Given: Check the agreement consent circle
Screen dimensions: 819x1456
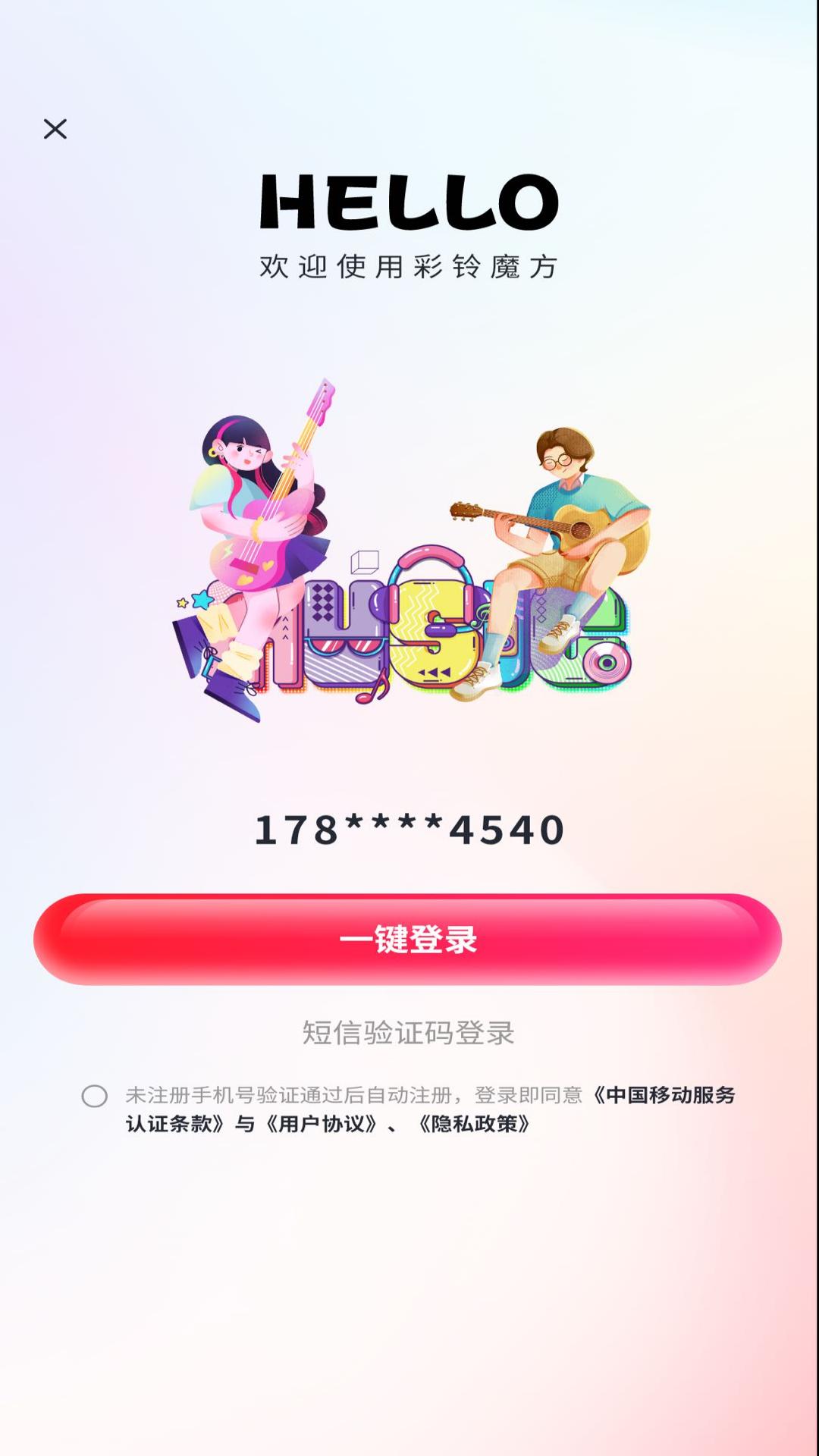Looking at the screenshot, I should [94, 1095].
